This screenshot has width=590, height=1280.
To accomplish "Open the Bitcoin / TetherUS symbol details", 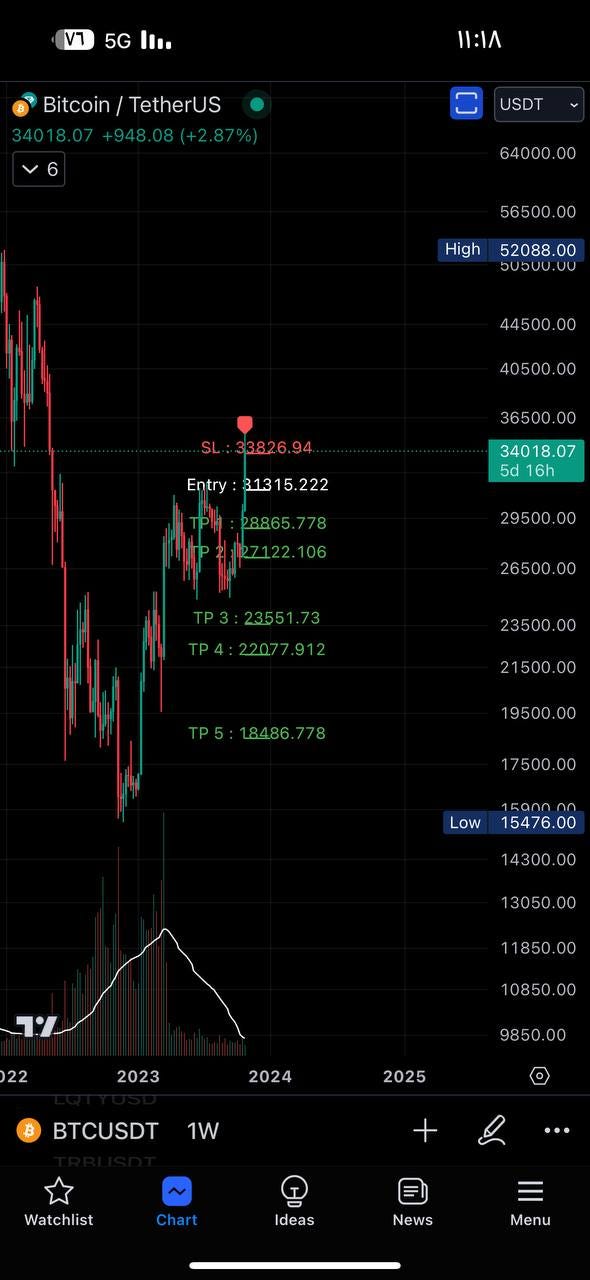I will (x=131, y=104).
